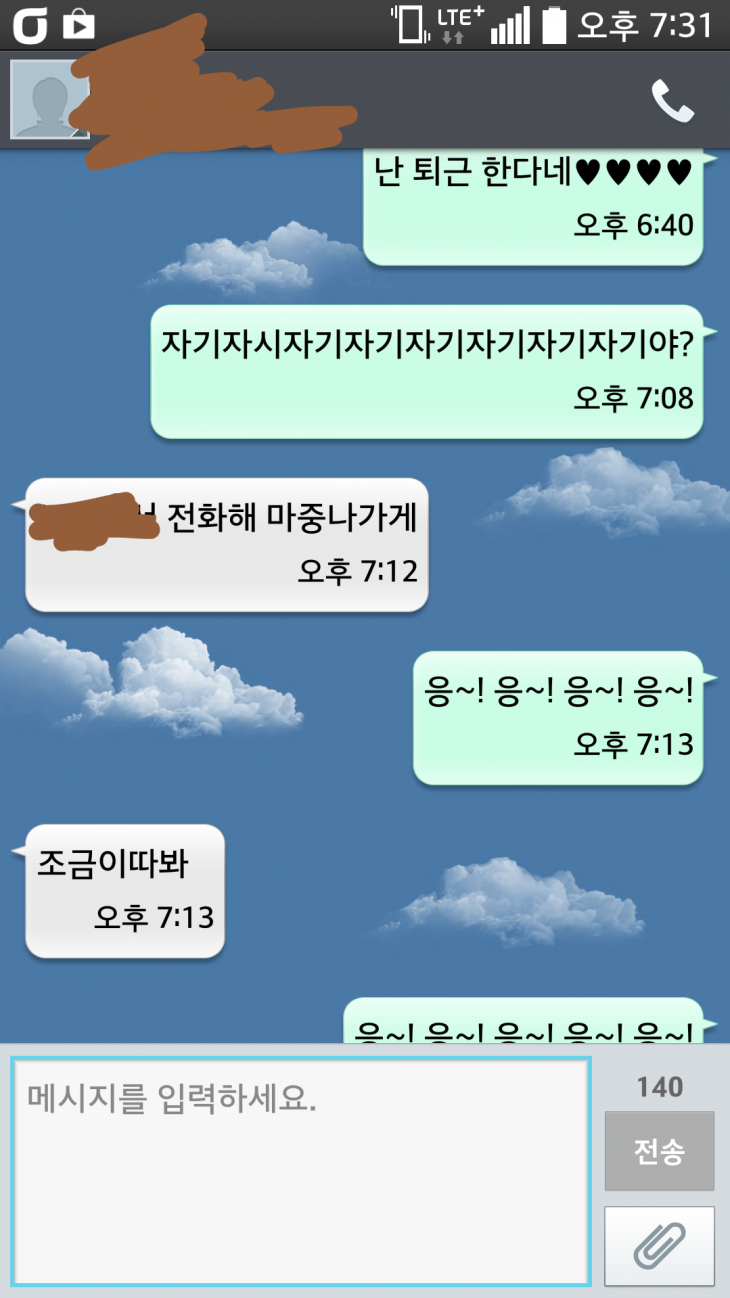Tap the message input field
Viewport: 730px width, 1298px height.
coord(300,1171)
